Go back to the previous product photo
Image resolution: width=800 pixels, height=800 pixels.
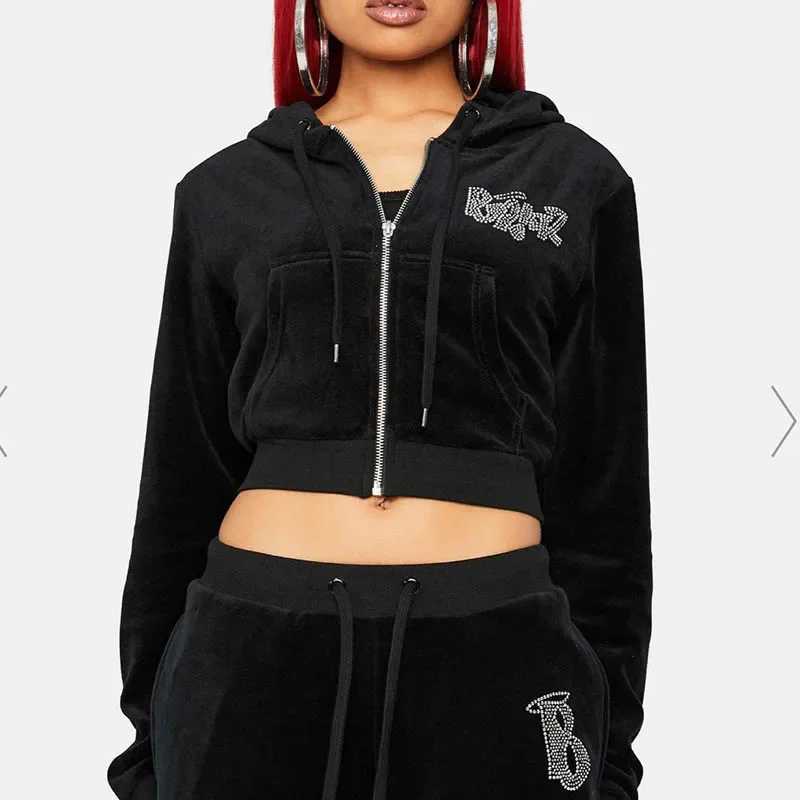tap(3, 421)
